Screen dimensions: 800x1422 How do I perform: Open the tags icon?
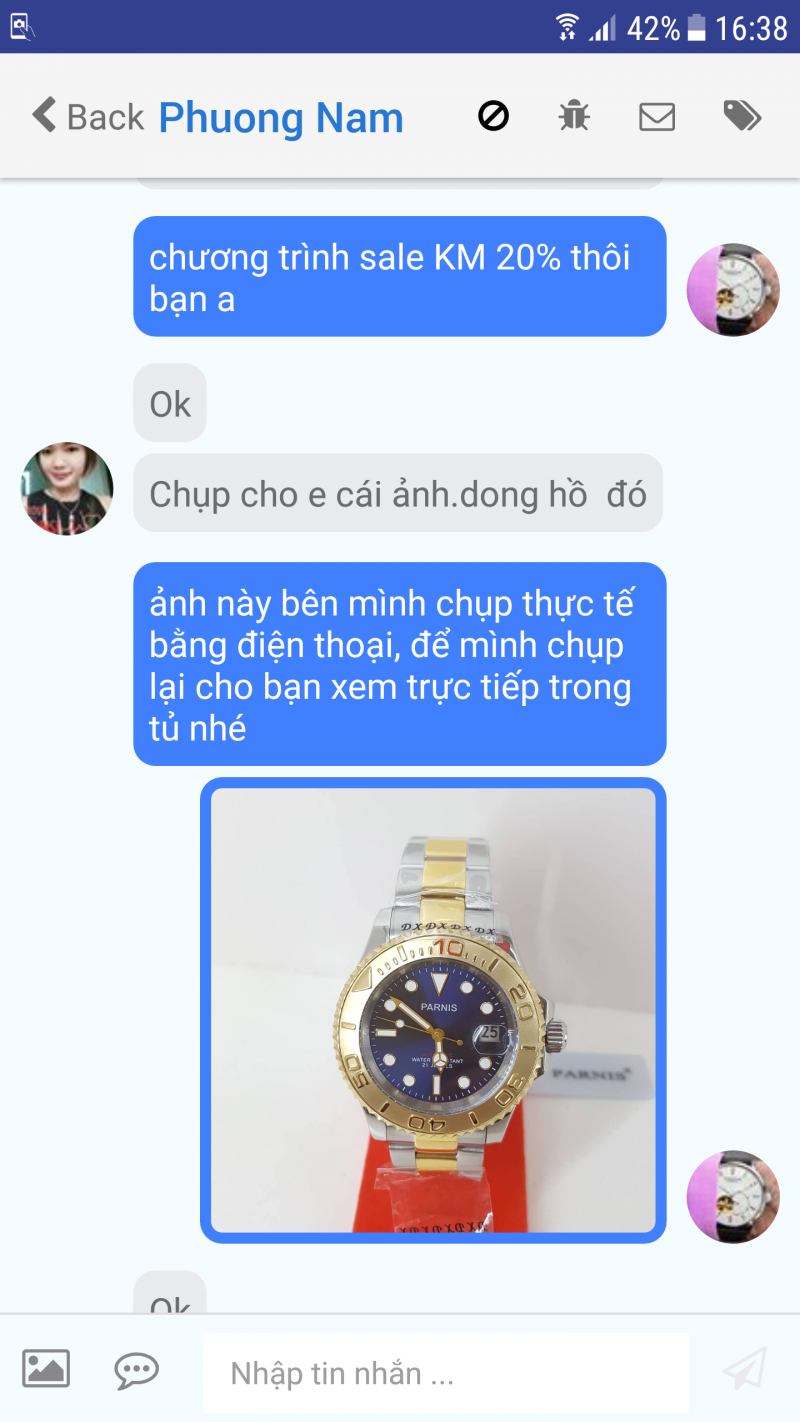pos(742,117)
